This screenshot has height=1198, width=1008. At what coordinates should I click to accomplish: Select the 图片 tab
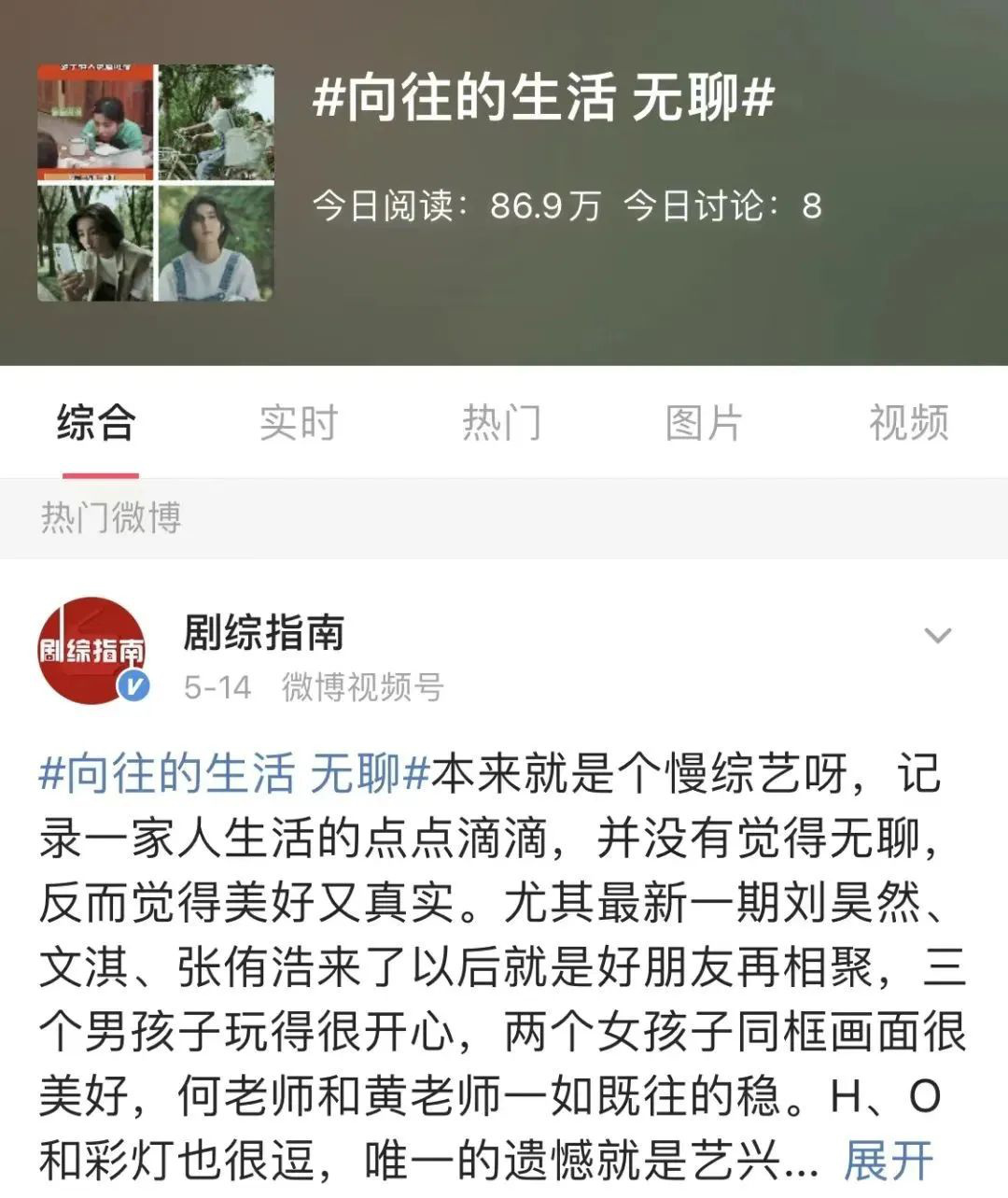pyautogui.click(x=704, y=424)
